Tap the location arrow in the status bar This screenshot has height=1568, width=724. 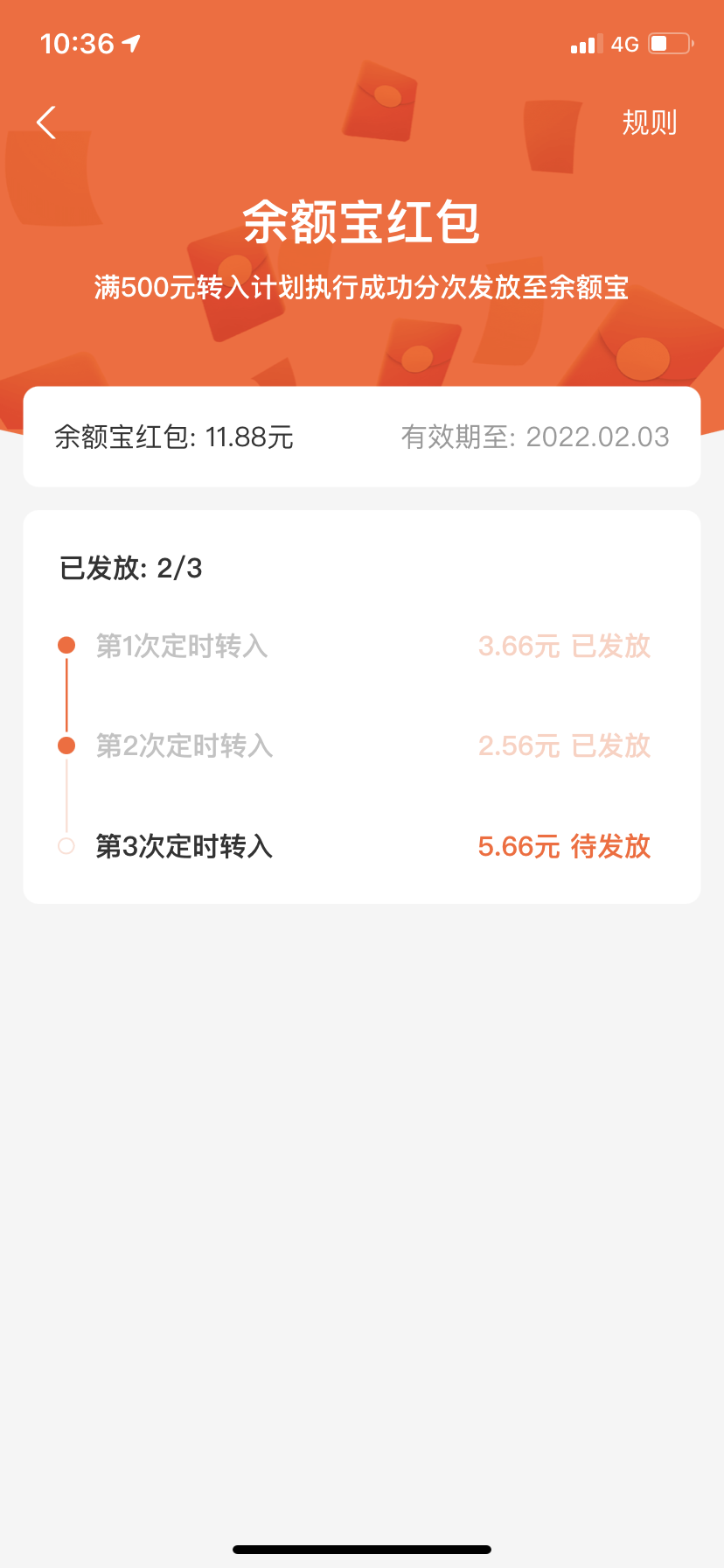[130, 41]
